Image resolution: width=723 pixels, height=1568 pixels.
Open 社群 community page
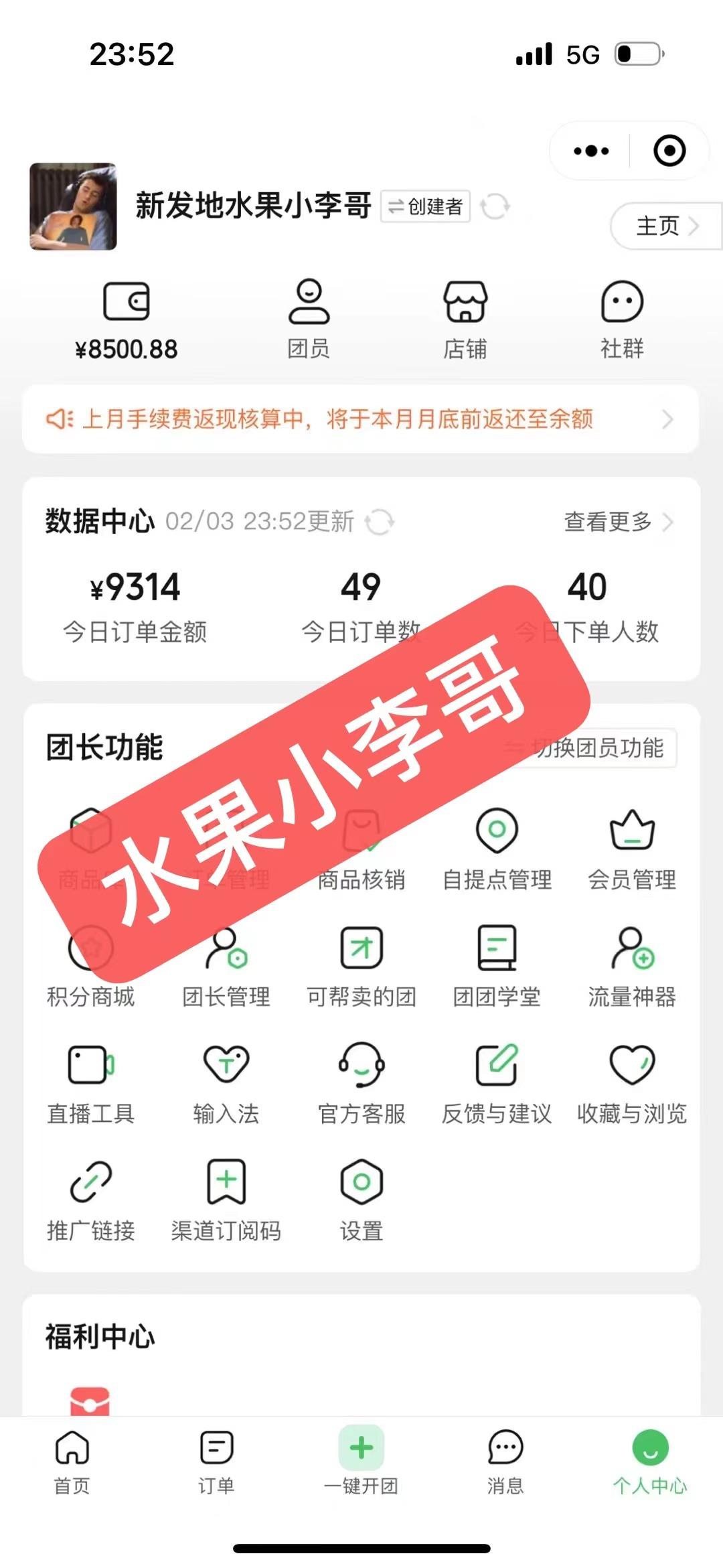[622, 320]
